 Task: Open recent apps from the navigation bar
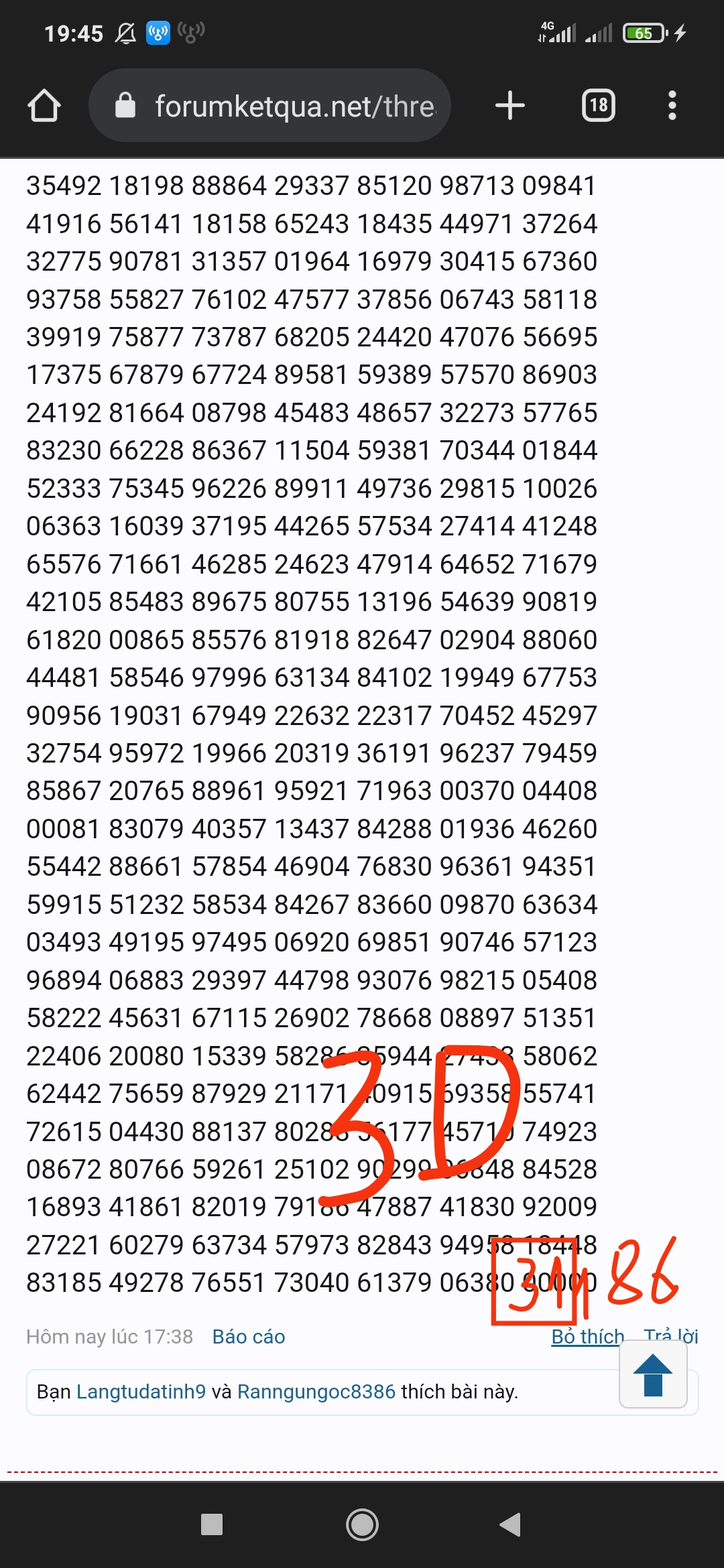pos(212,1524)
